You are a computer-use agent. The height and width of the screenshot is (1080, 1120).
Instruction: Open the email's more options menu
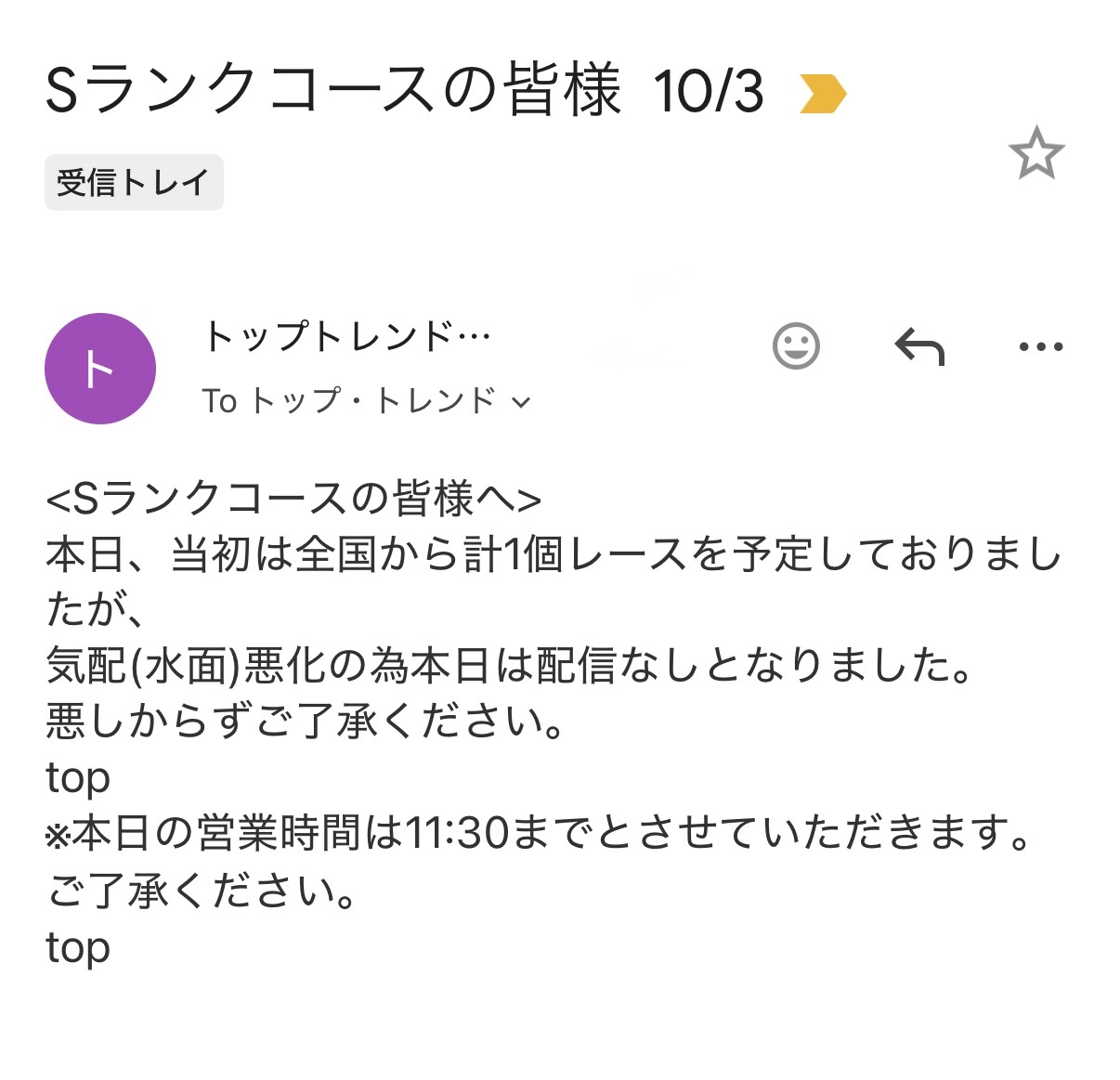click(1040, 347)
